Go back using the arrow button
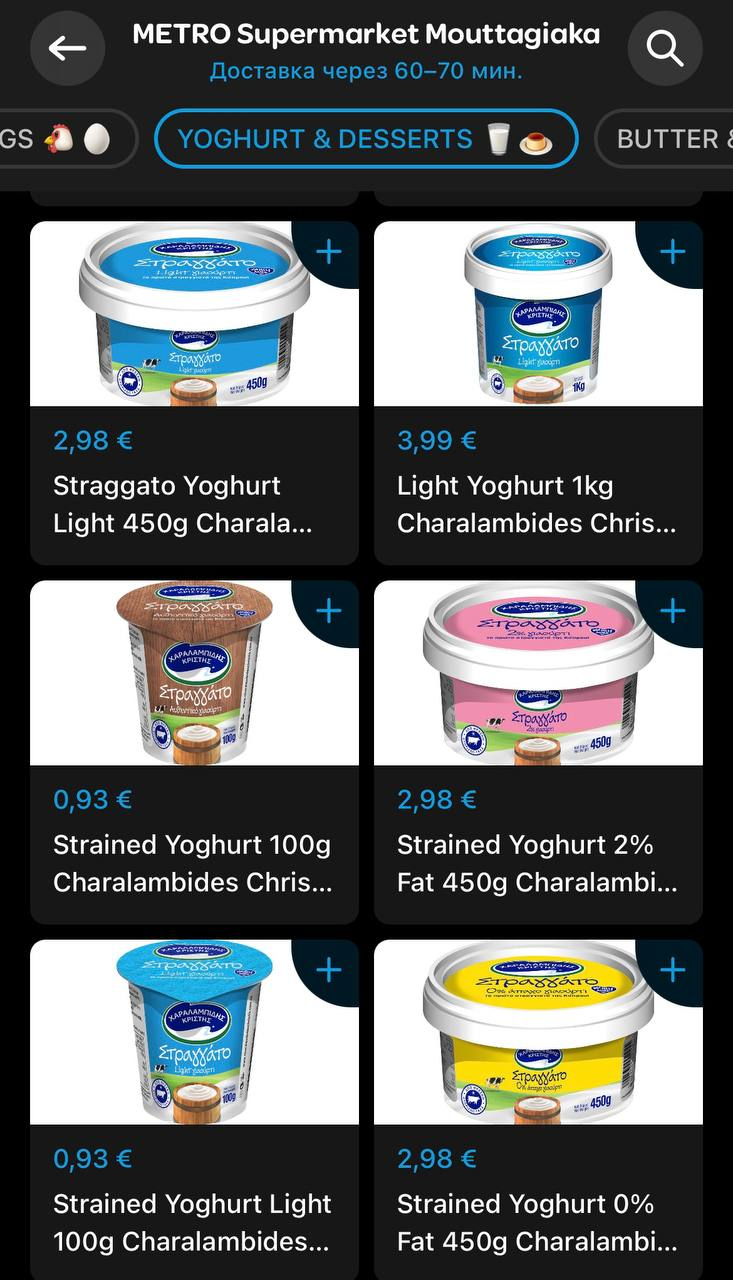733x1280 pixels. click(x=67, y=48)
